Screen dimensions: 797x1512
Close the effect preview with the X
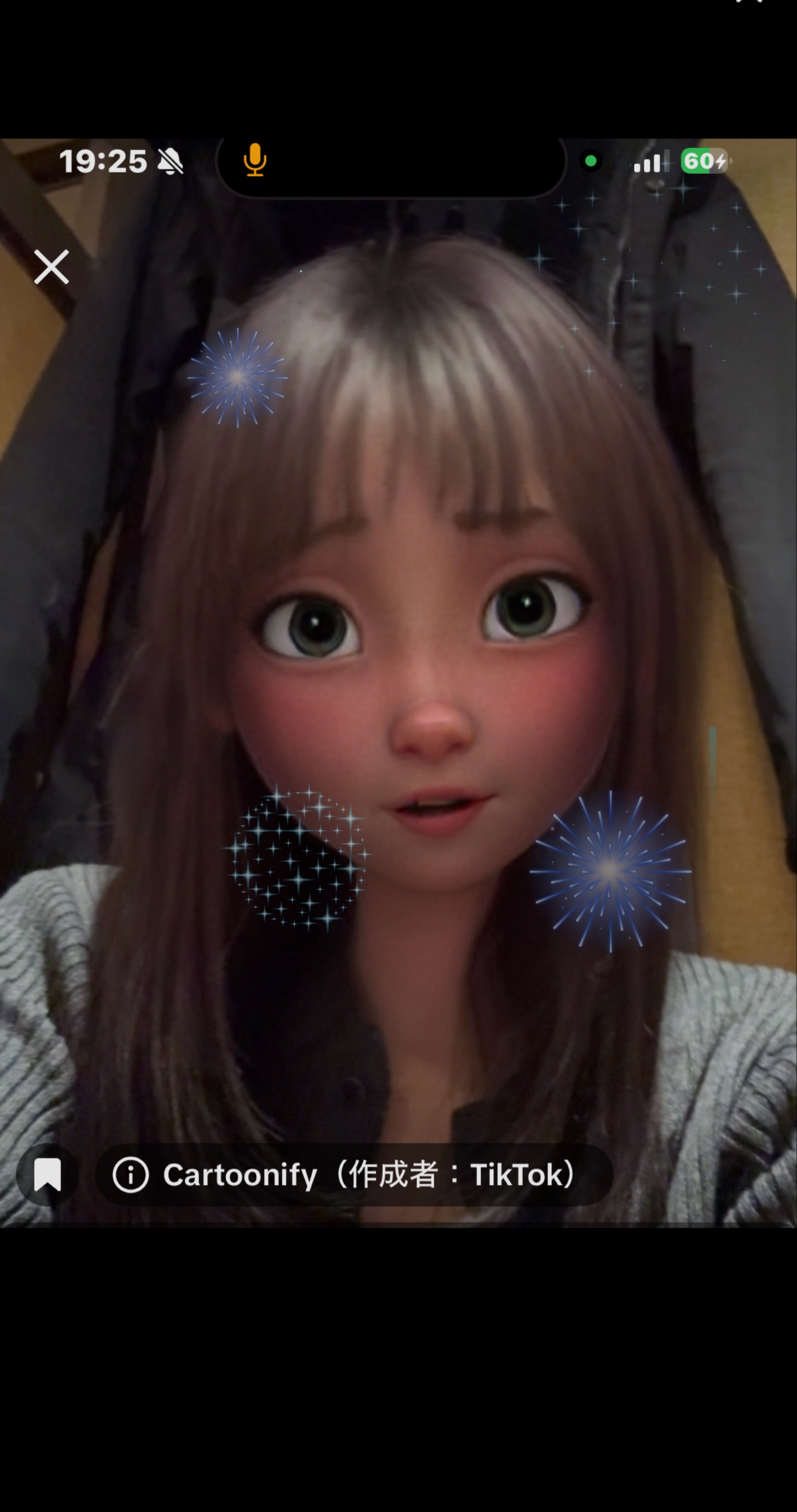(52, 267)
